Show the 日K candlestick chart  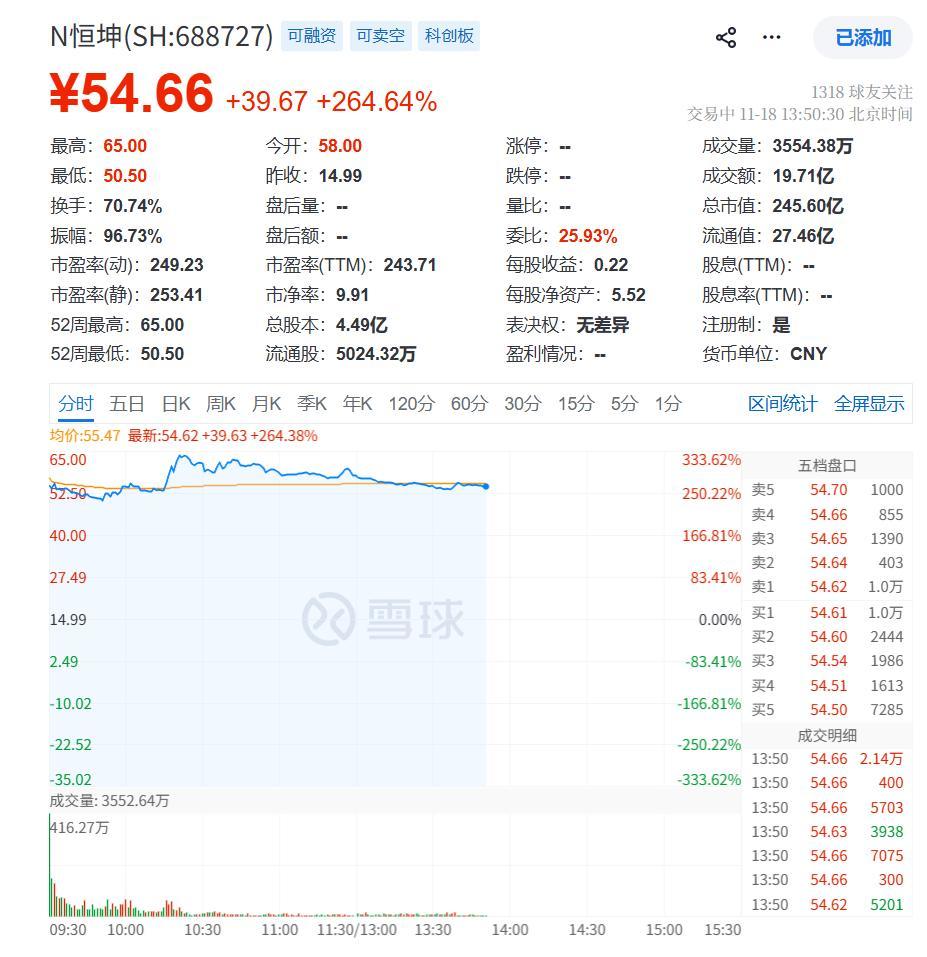tap(176, 404)
